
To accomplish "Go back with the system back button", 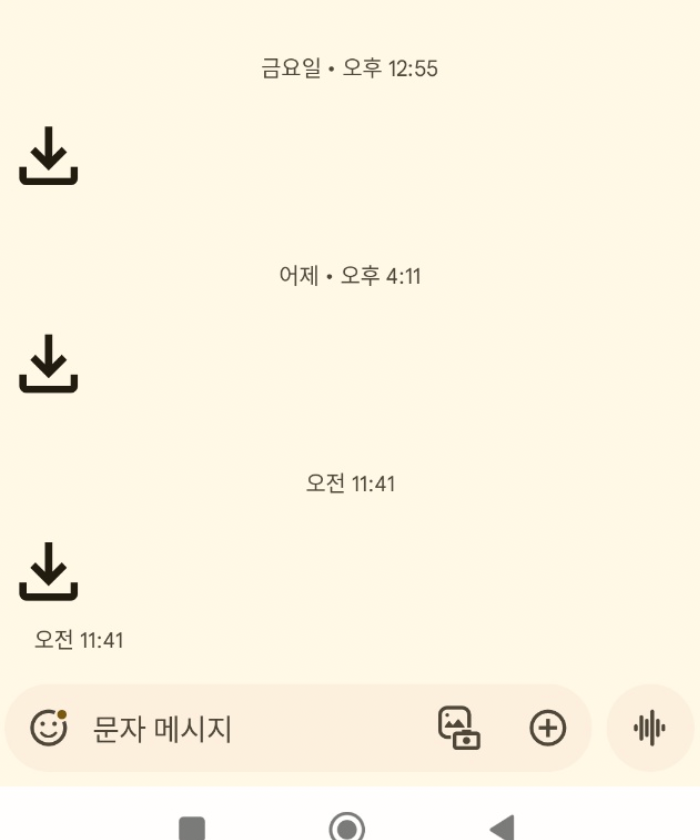I will coord(502,827).
